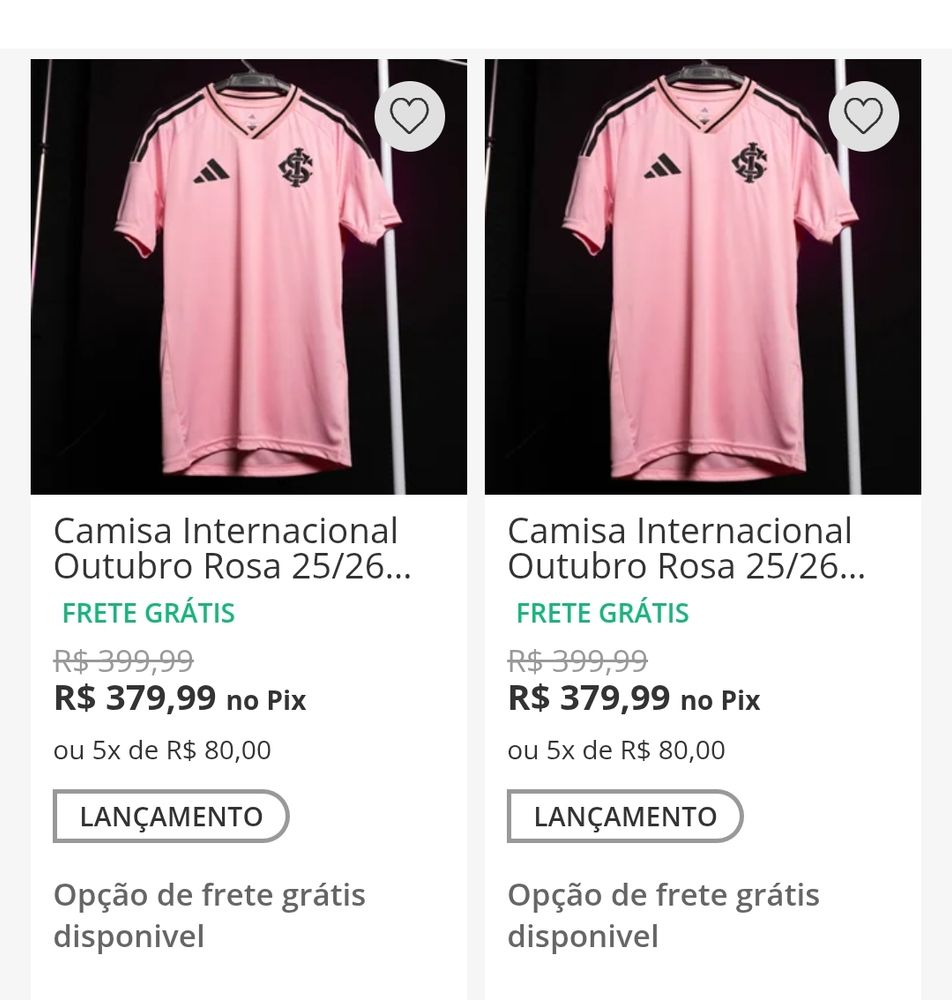The width and height of the screenshot is (952, 1000).
Task: Favorite the first Camisa Internacional card's heart
Action: coord(409,117)
